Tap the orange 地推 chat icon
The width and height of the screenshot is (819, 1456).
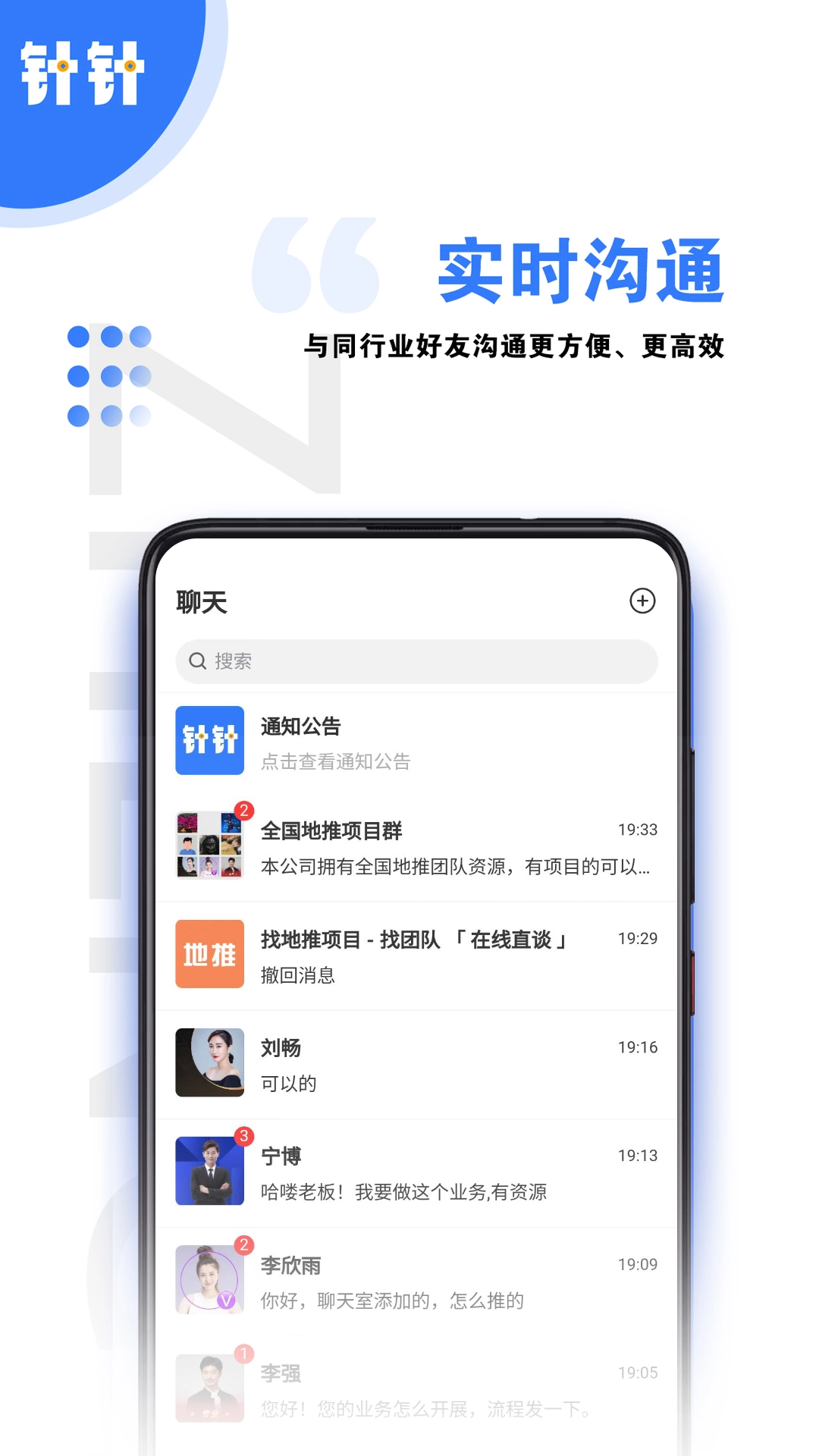pos(209,954)
